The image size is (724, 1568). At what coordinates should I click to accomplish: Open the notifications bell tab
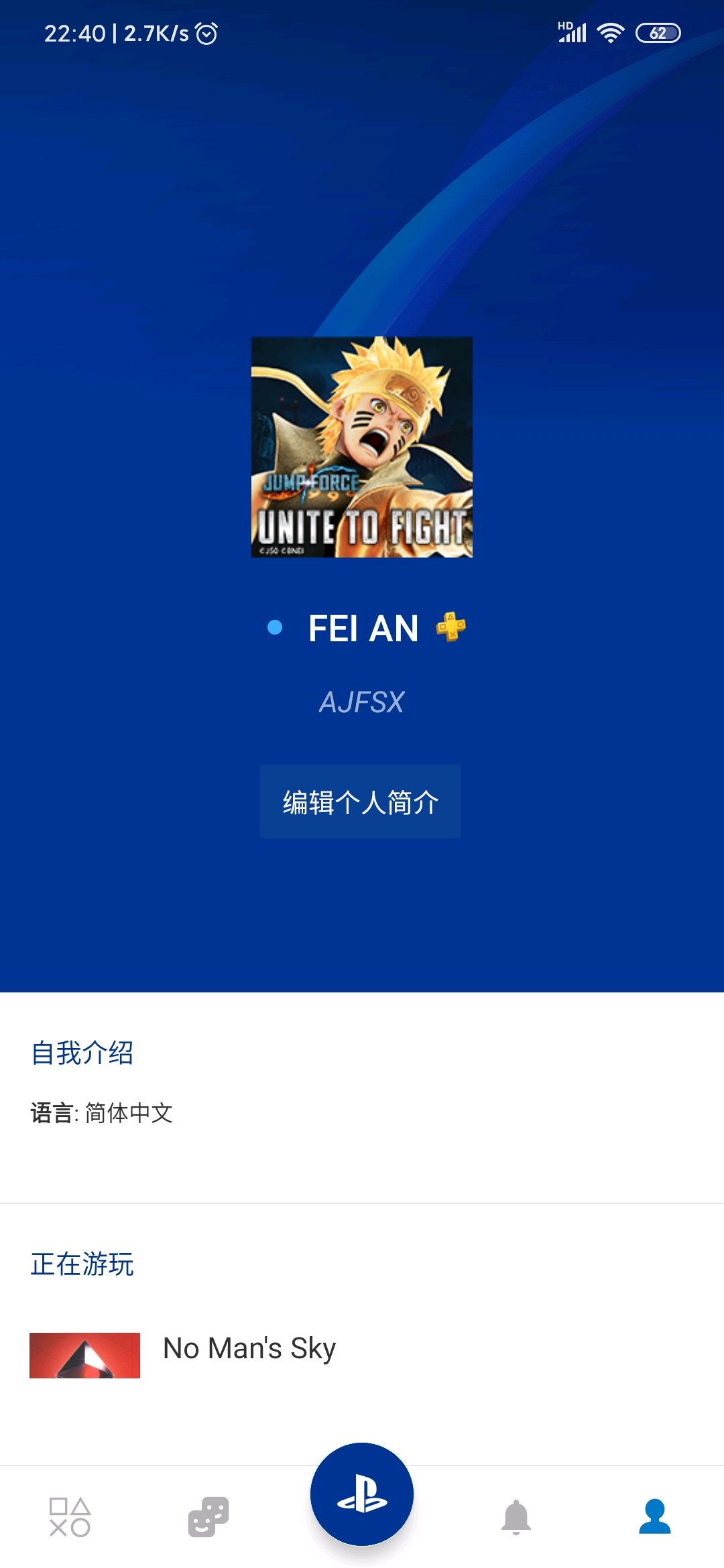pyautogui.click(x=516, y=1517)
